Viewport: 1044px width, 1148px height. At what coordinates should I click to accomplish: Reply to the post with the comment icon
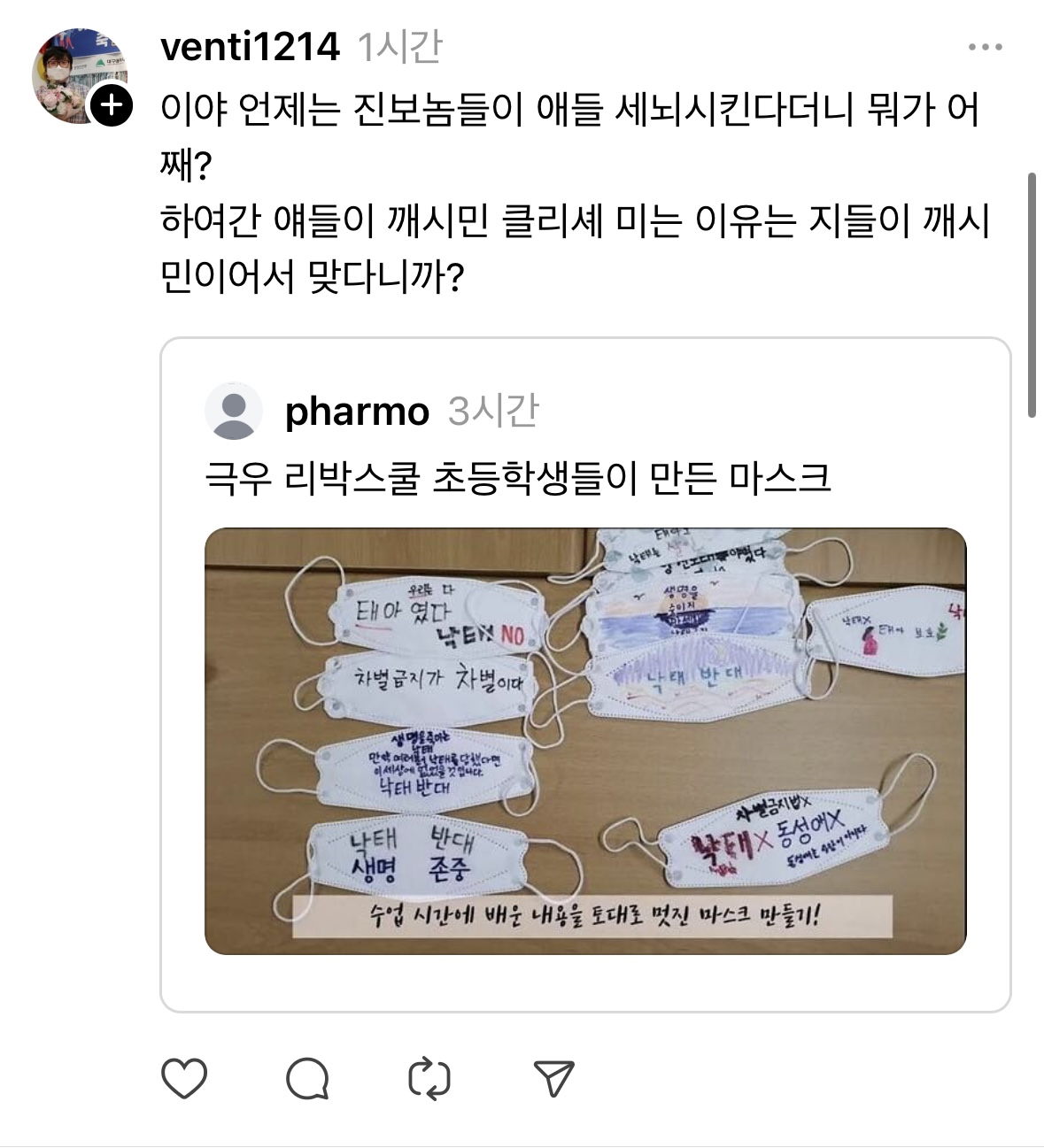pyautogui.click(x=307, y=1078)
